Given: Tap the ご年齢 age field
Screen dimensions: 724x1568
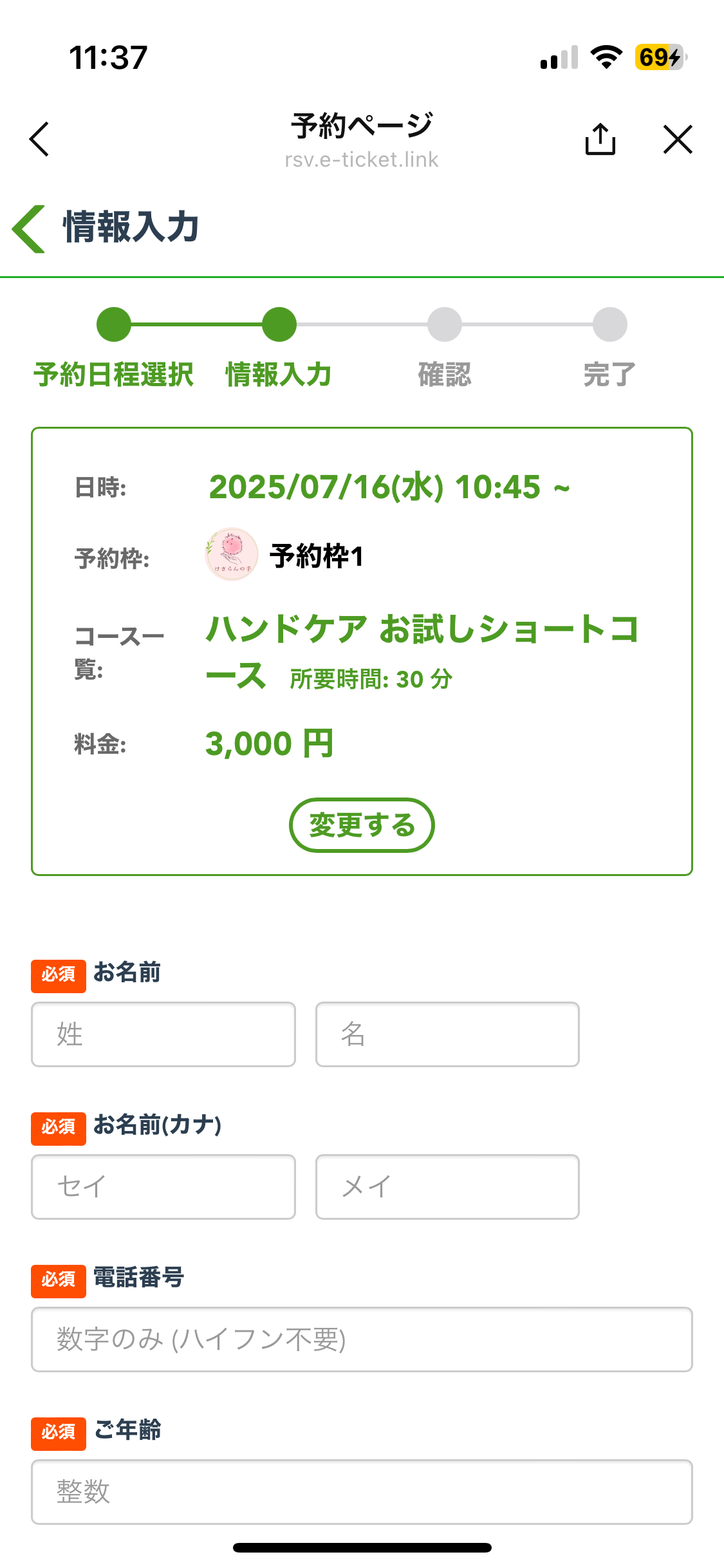Looking at the screenshot, I should pos(362,1491).
